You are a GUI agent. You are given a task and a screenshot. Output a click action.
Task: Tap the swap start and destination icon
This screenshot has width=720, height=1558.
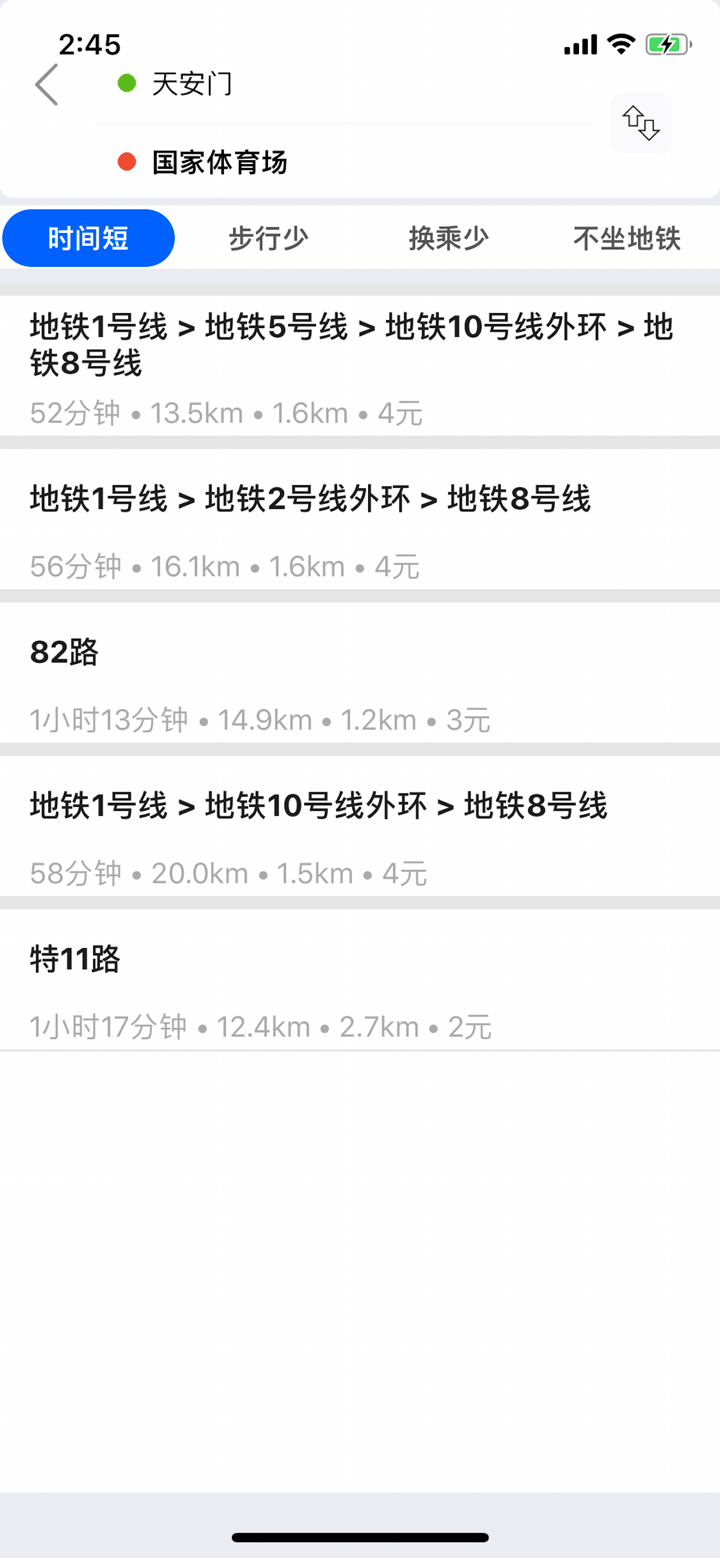(x=640, y=122)
